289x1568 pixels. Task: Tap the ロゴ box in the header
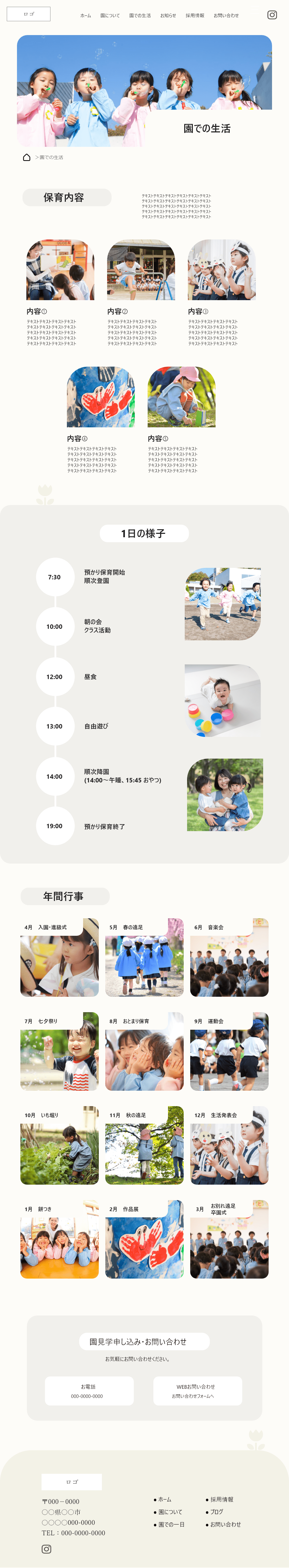28,14
